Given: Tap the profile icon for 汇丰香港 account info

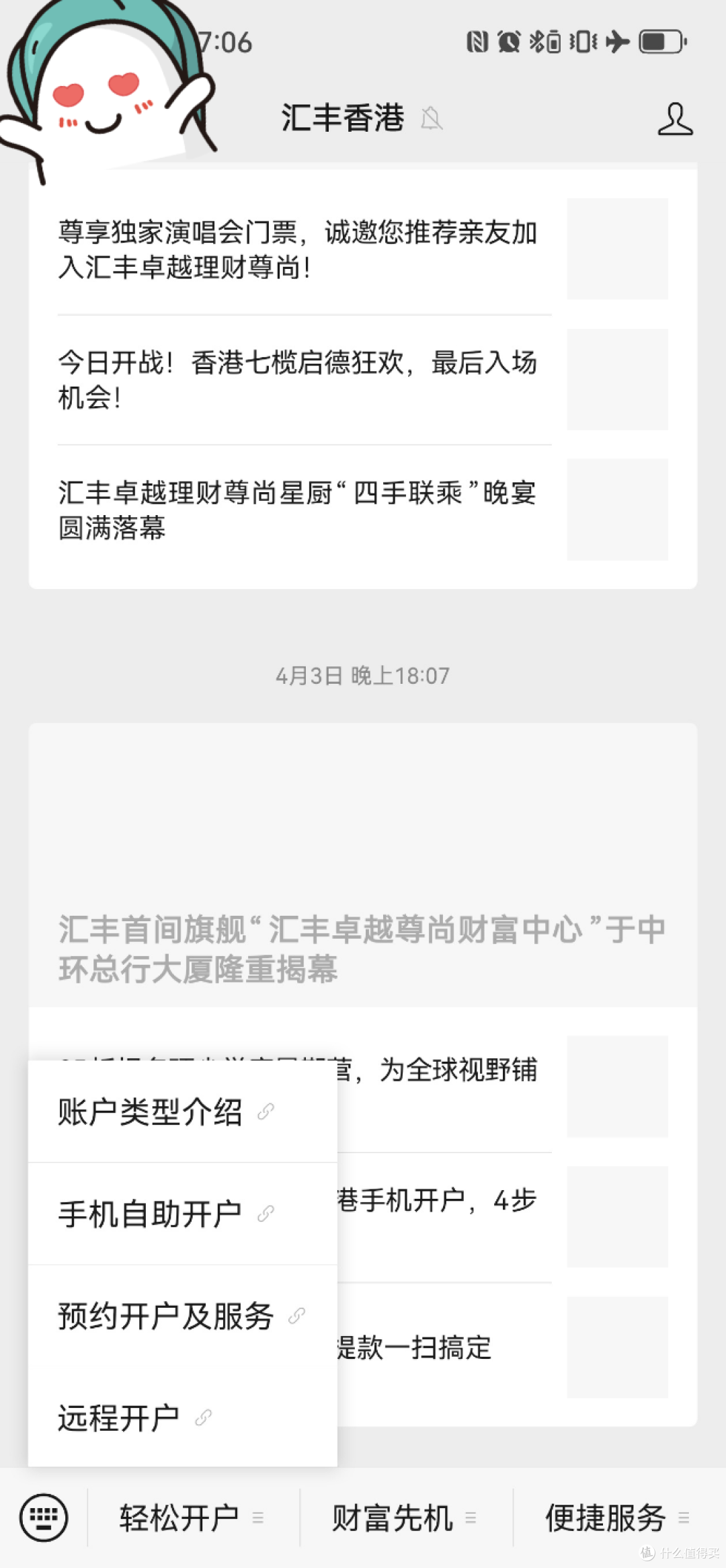Looking at the screenshot, I should click(676, 118).
